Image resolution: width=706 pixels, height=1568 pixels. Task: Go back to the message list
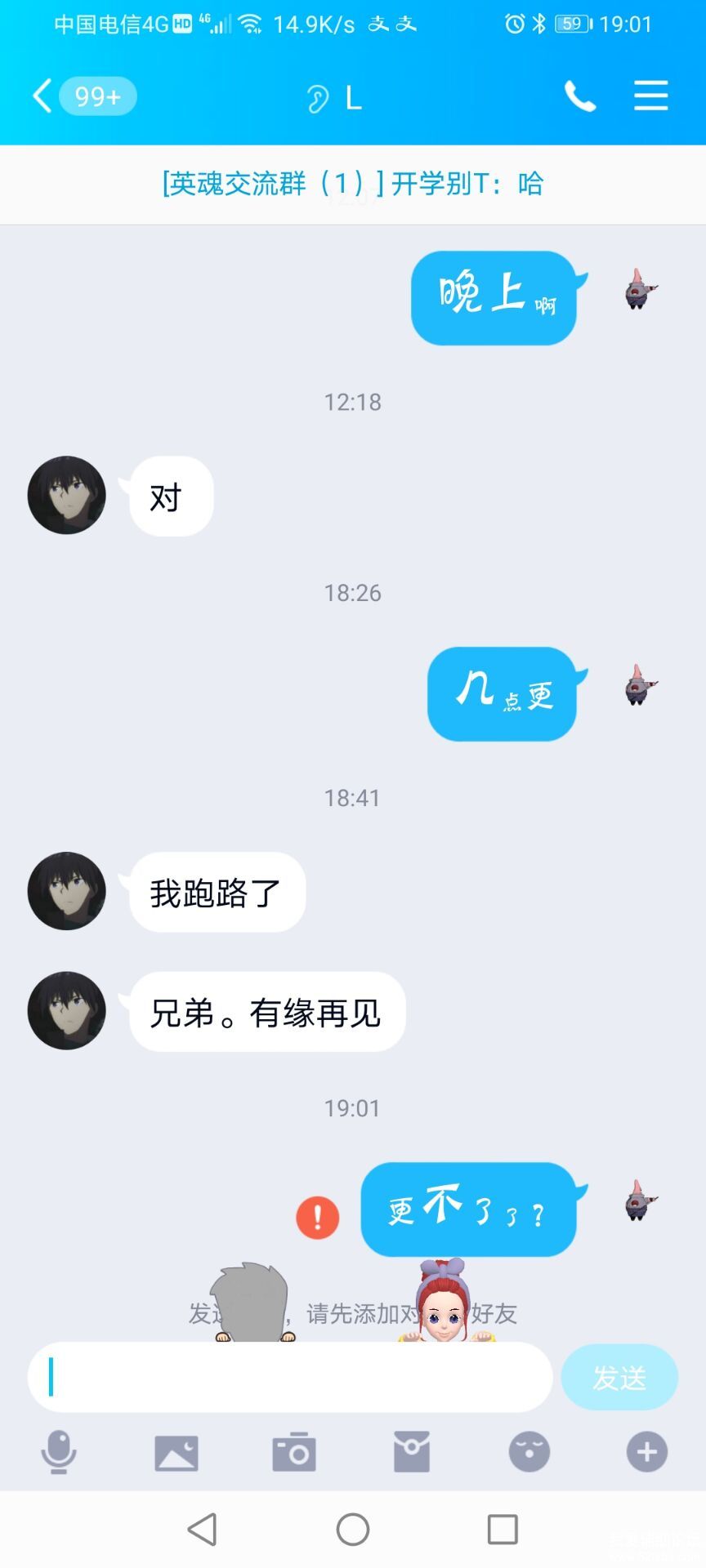(42, 96)
